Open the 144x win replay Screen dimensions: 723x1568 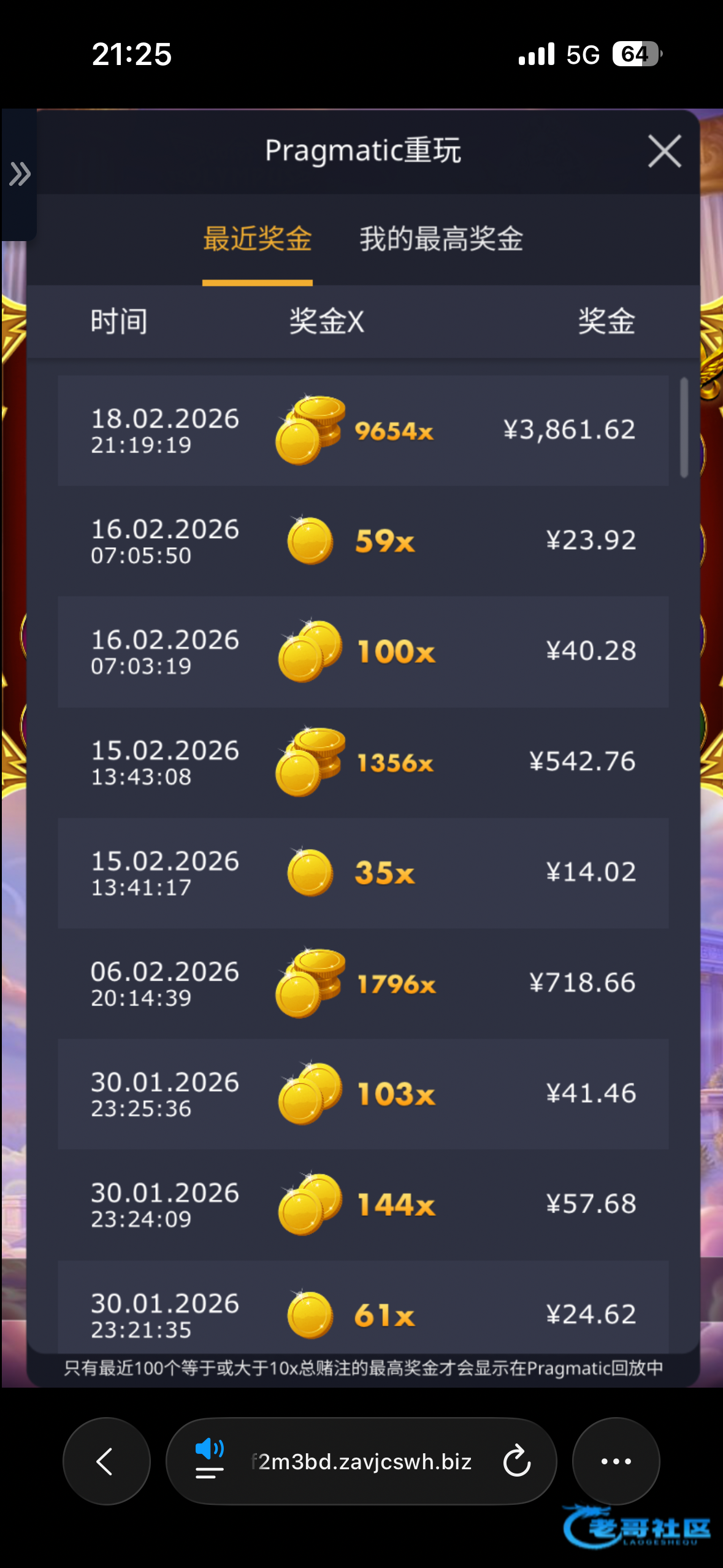click(x=363, y=1204)
